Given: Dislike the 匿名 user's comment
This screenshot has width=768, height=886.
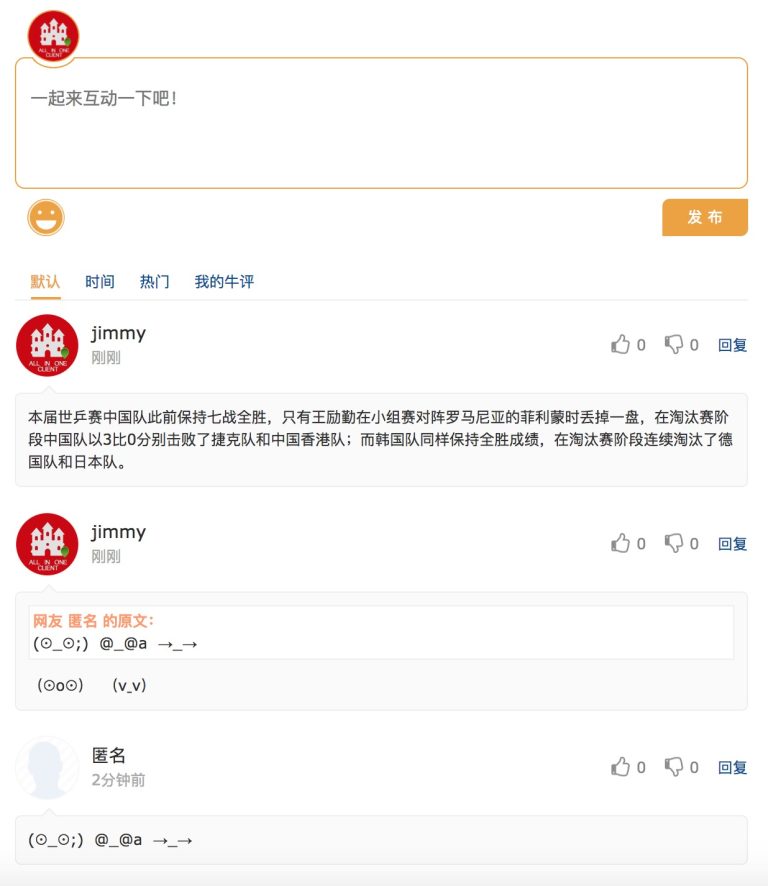Looking at the screenshot, I should pyautogui.click(x=675, y=767).
